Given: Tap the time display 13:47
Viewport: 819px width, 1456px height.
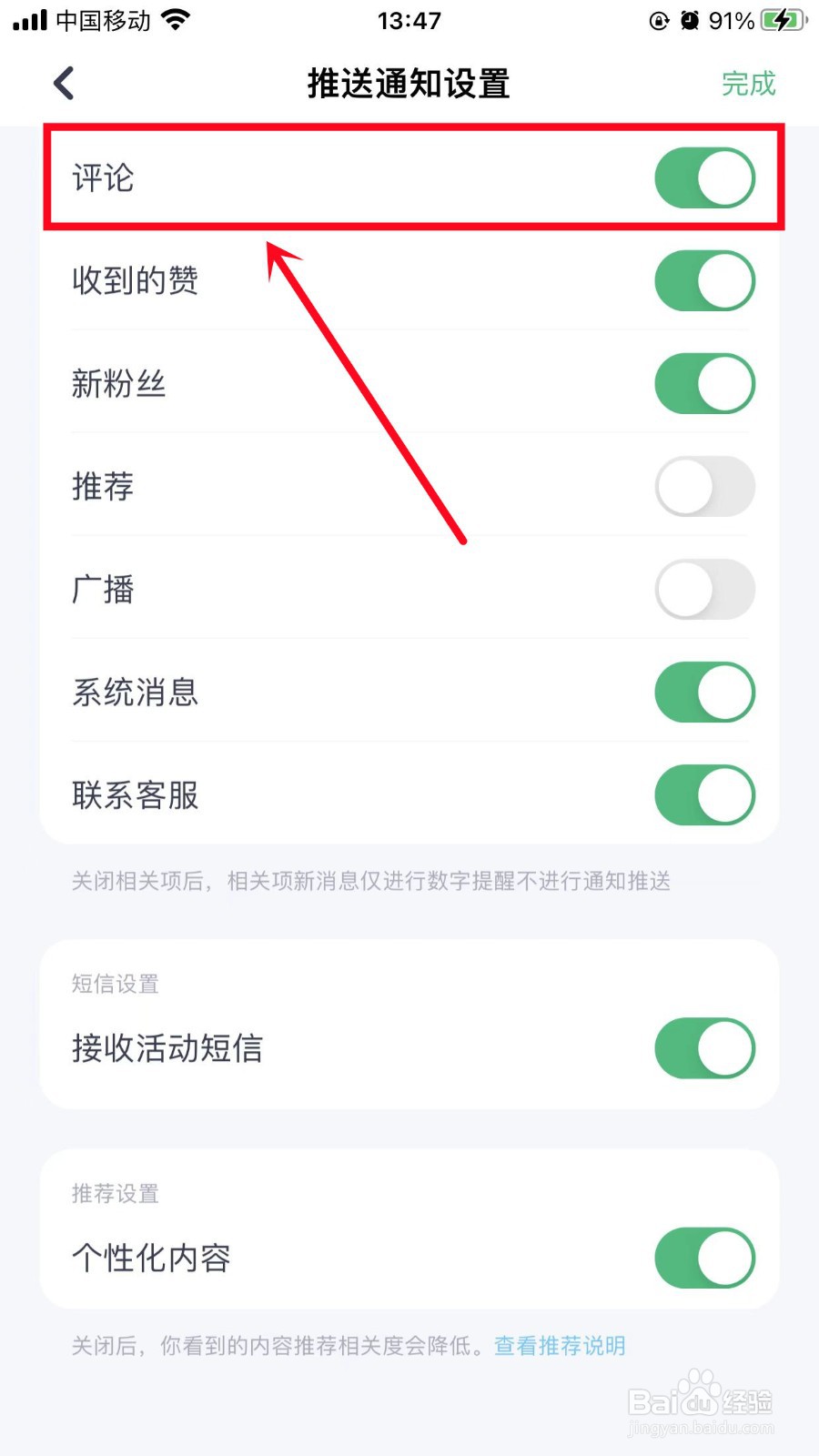Looking at the screenshot, I should pos(409,20).
